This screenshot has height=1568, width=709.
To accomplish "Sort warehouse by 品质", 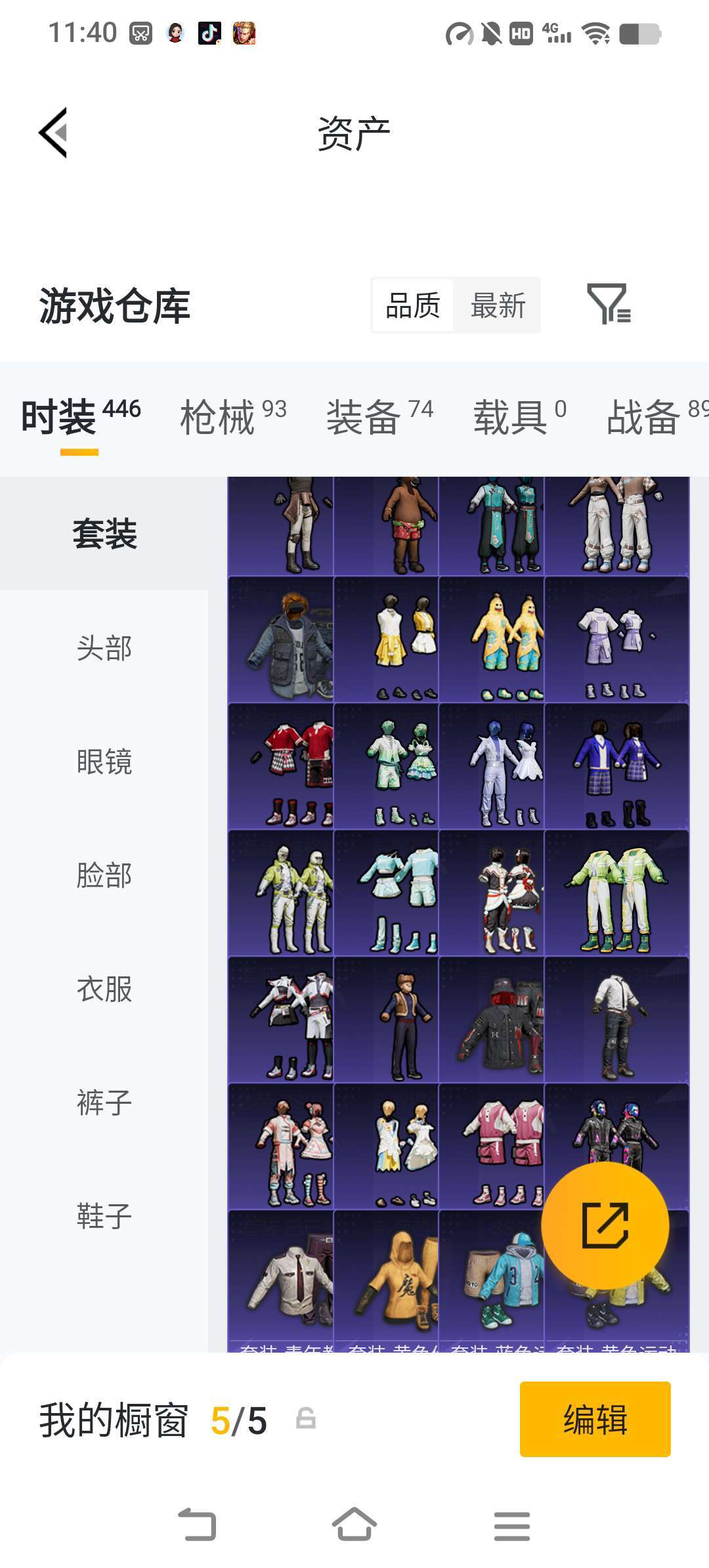I will [413, 305].
